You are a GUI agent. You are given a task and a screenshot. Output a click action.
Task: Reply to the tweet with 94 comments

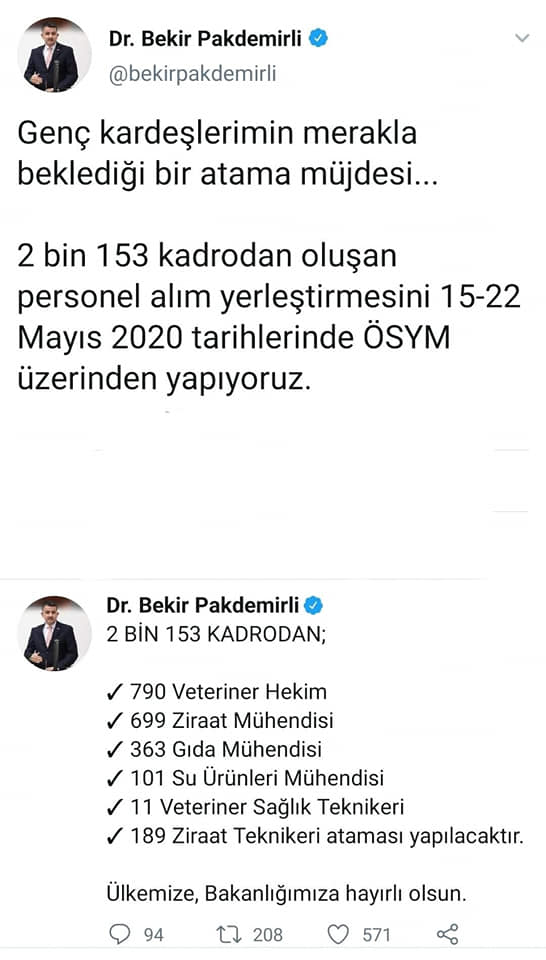tap(120, 934)
